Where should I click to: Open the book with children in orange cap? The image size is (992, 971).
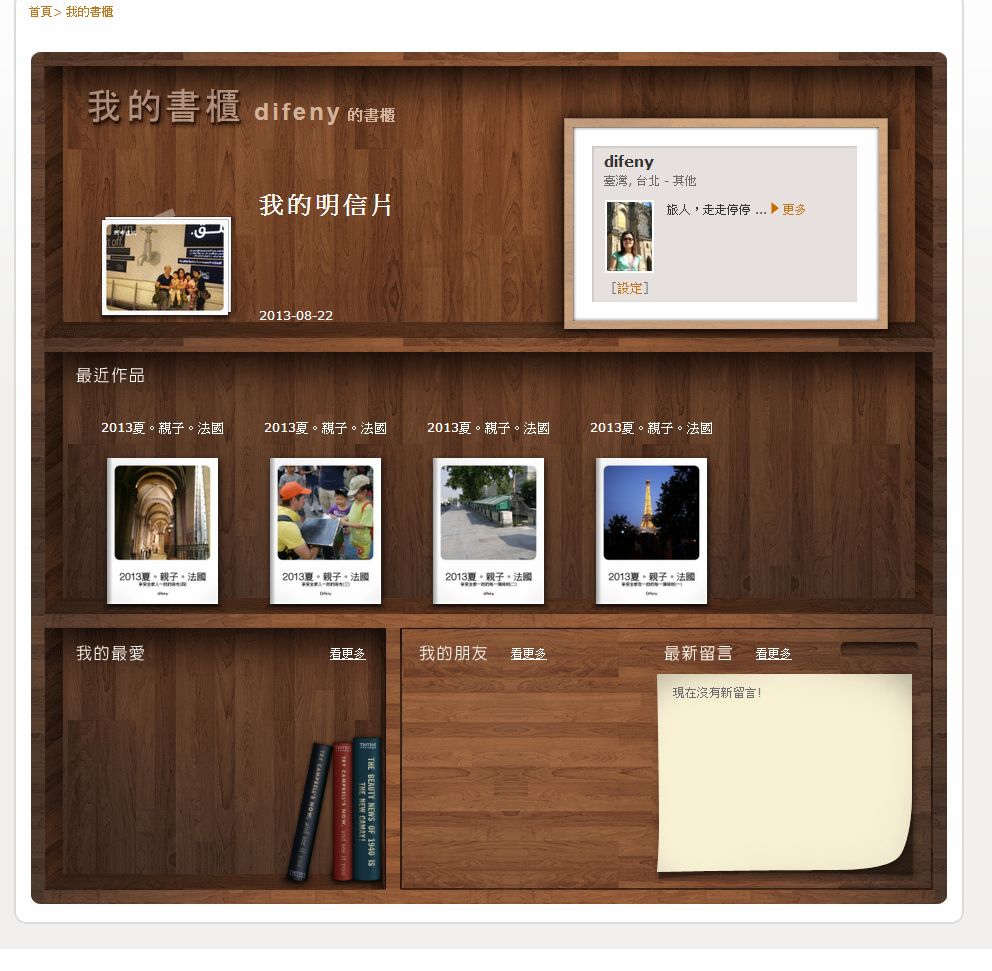325,530
